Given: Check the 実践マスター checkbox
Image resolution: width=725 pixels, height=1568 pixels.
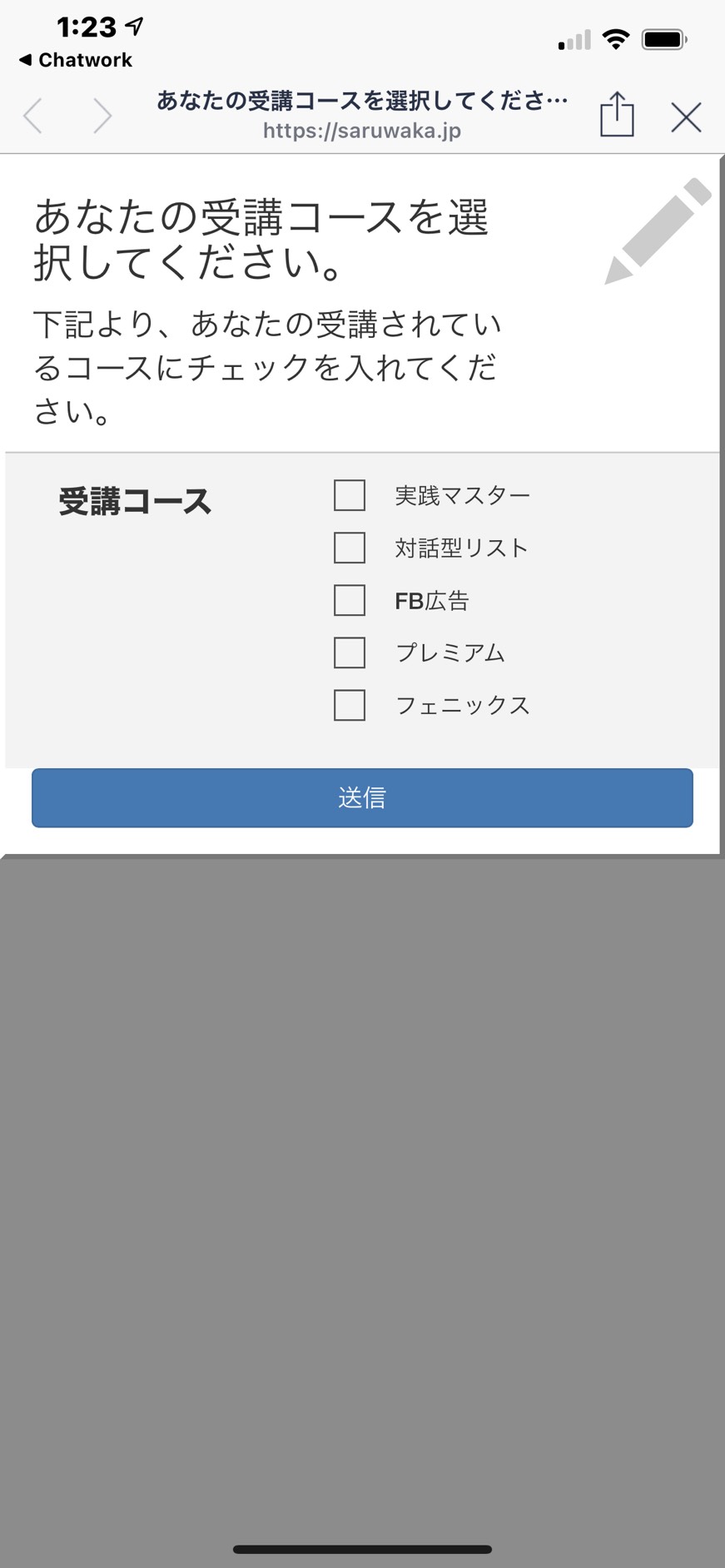Looking at the screenshot, I should click(350, 495).
